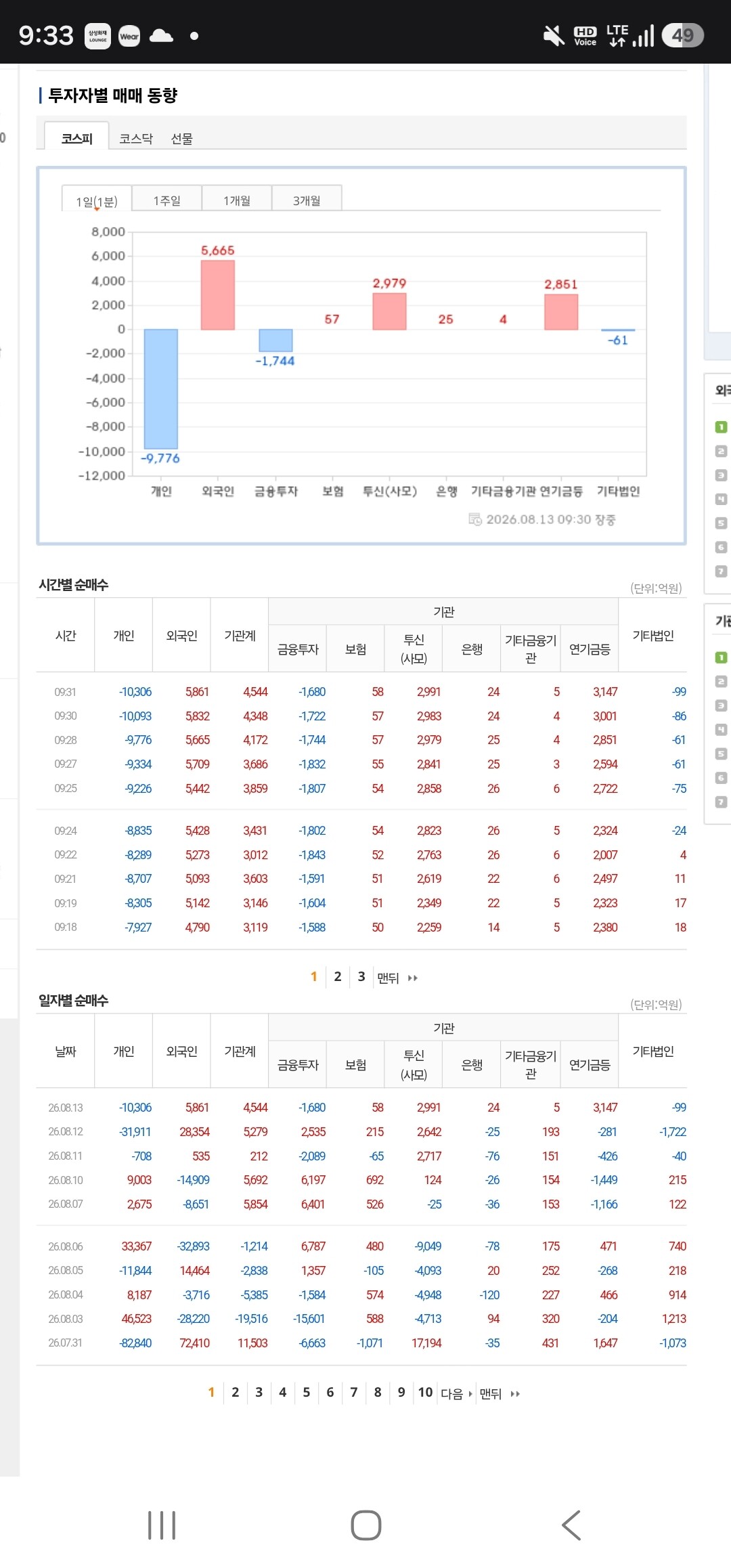
Task: Go to page 2 of 시간별 순매수
Action: (338, 976)
